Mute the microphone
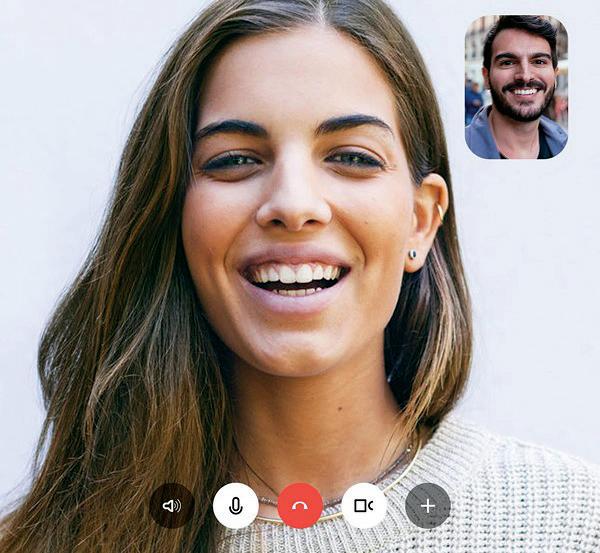 pos(235,505)
